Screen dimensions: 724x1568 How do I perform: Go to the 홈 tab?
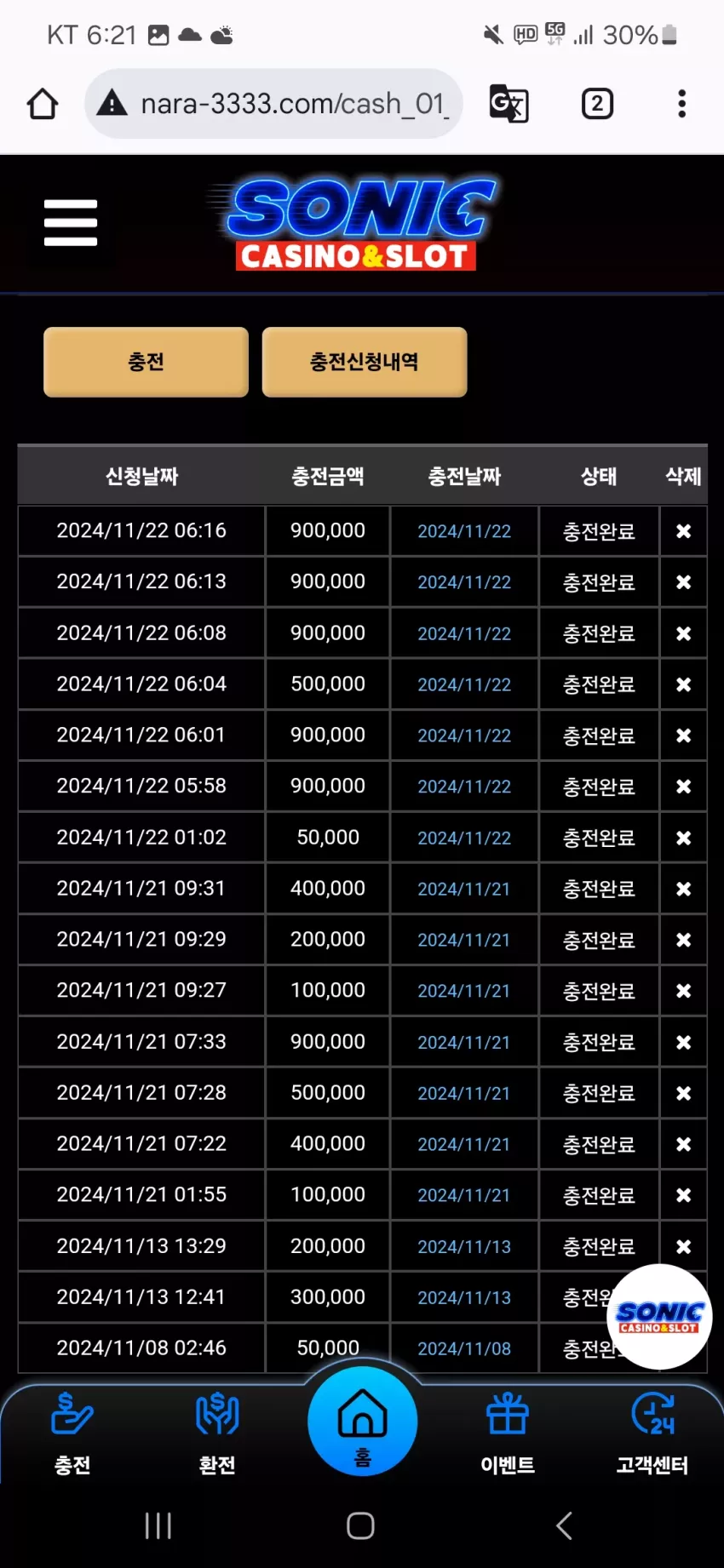pos(363,1422)
